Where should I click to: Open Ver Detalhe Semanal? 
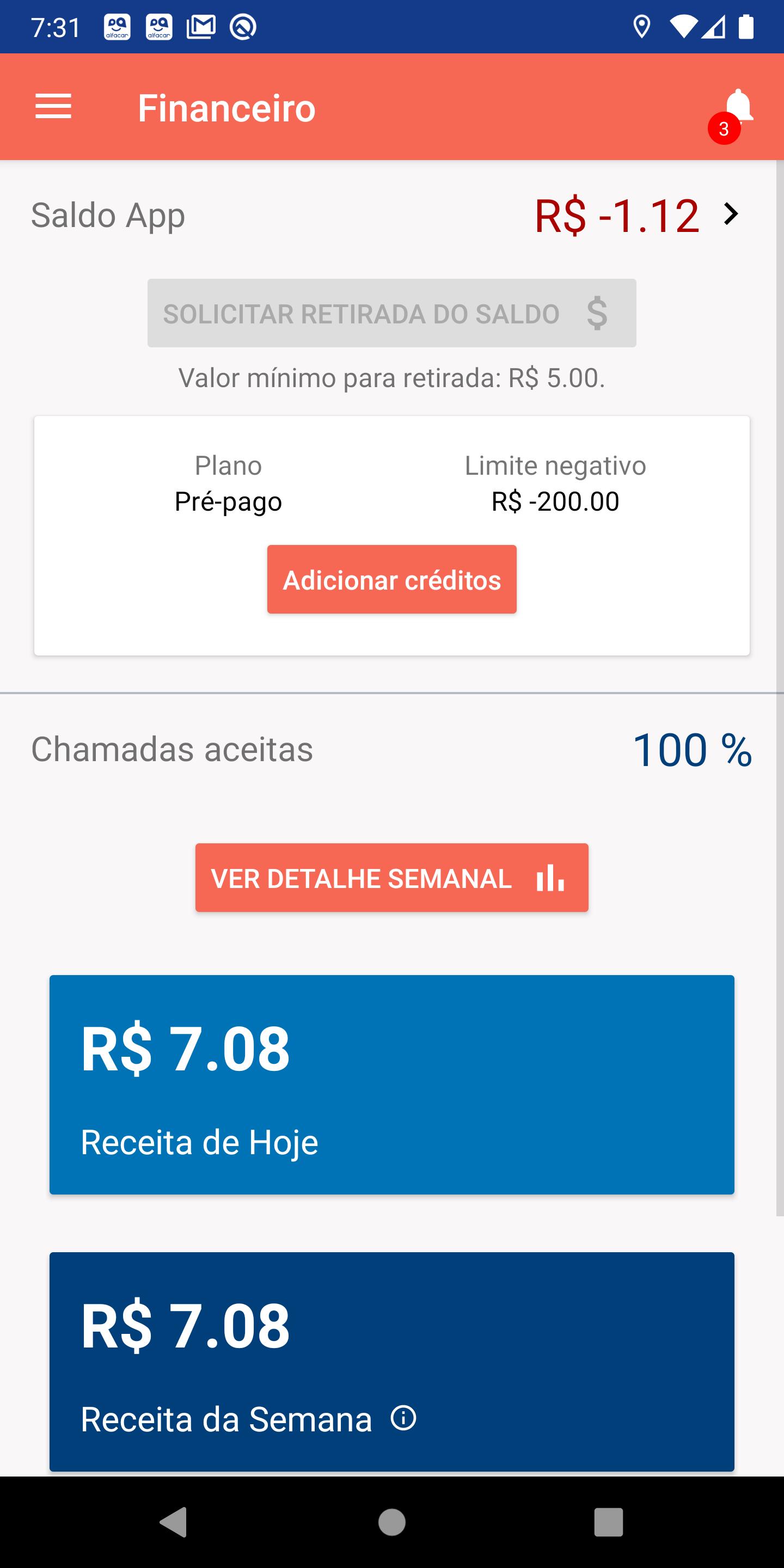[392, 878]
